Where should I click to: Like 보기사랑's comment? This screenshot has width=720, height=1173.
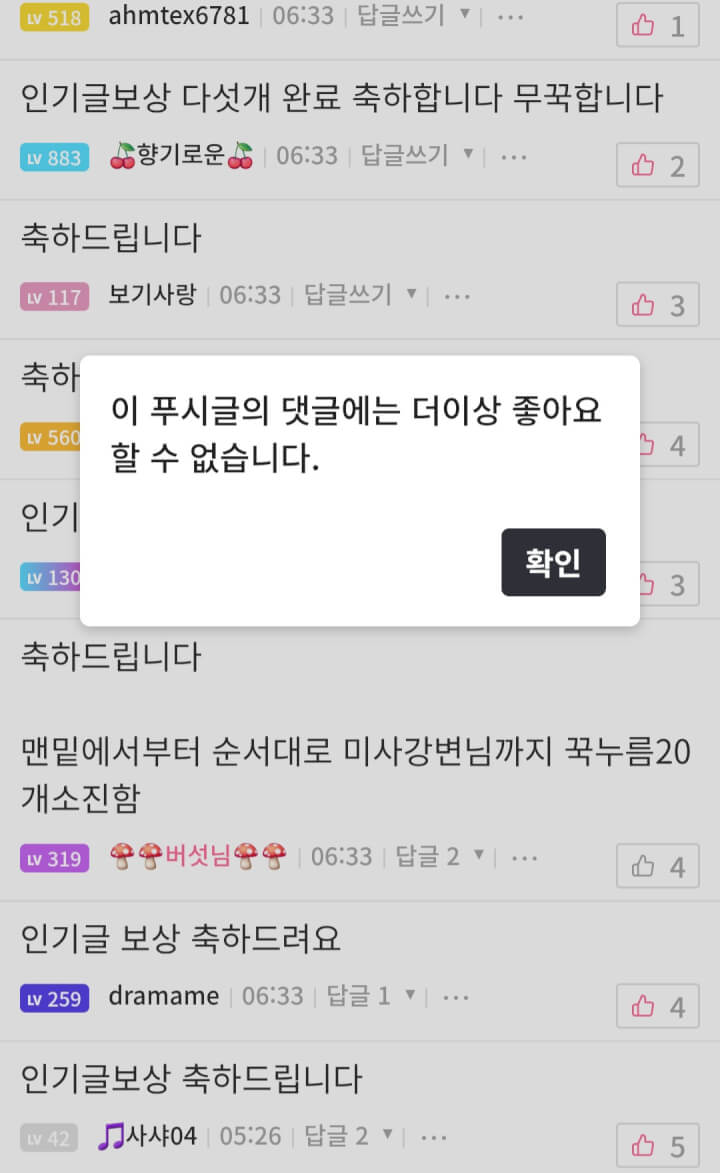point(657,305)
